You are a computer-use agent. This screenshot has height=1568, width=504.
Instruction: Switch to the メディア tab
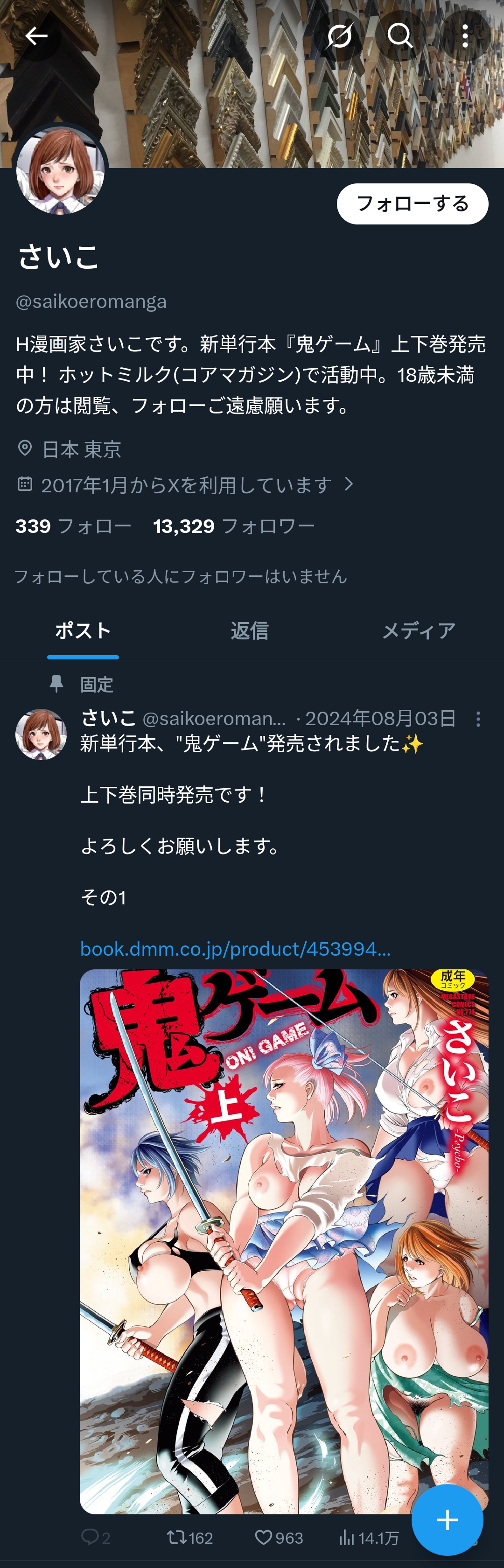[x=418, y=630]
